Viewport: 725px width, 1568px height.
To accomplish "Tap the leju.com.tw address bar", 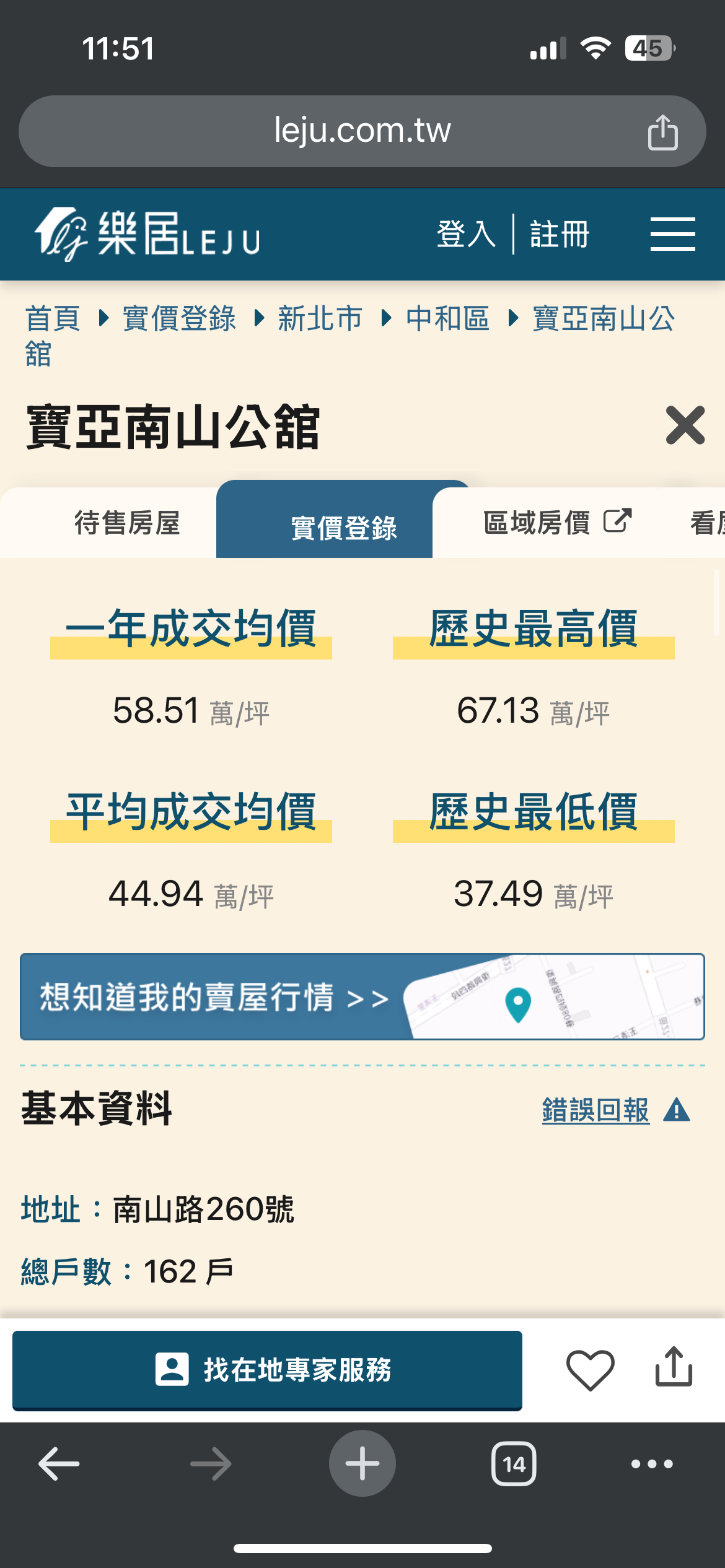I will (362, 131).
